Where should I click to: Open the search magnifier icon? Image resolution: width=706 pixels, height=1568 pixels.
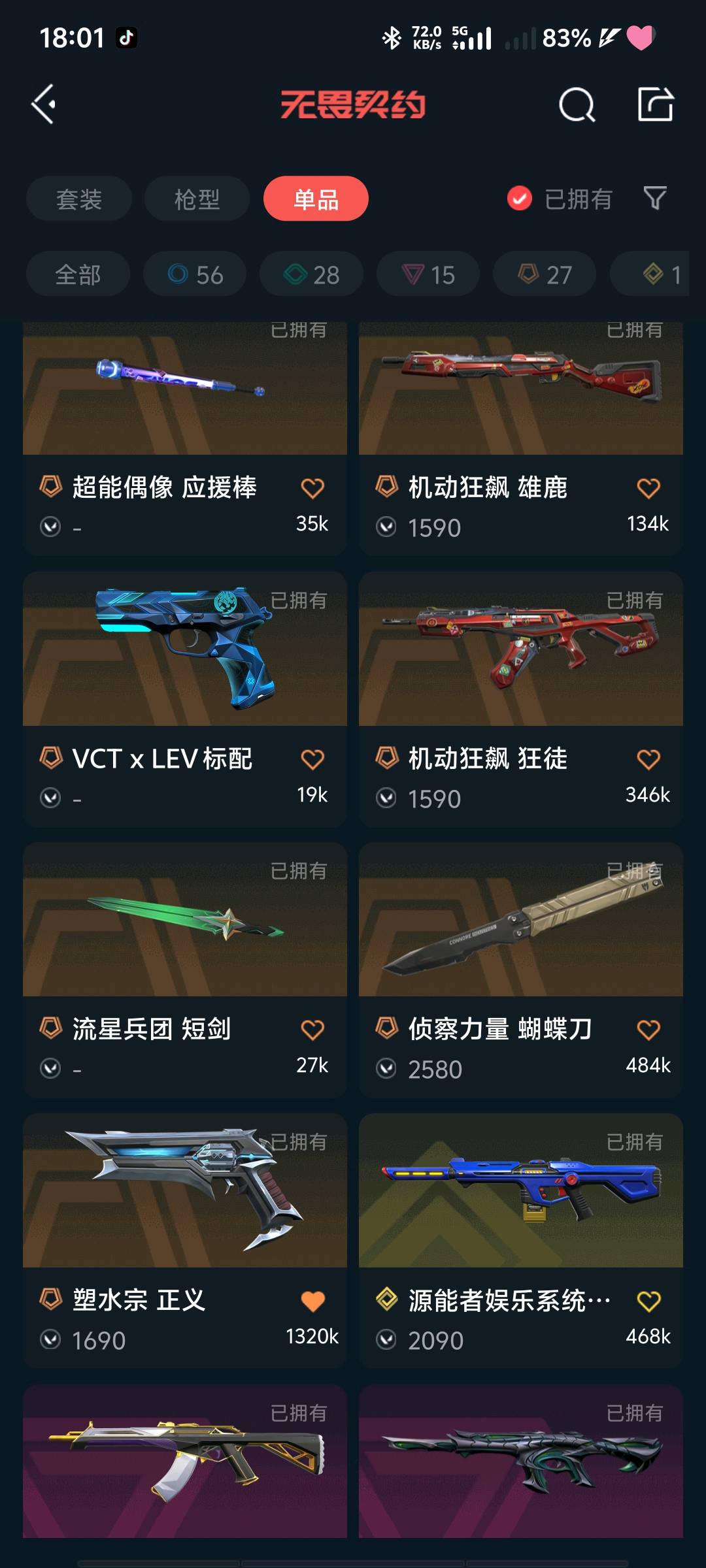pos(577,105)
